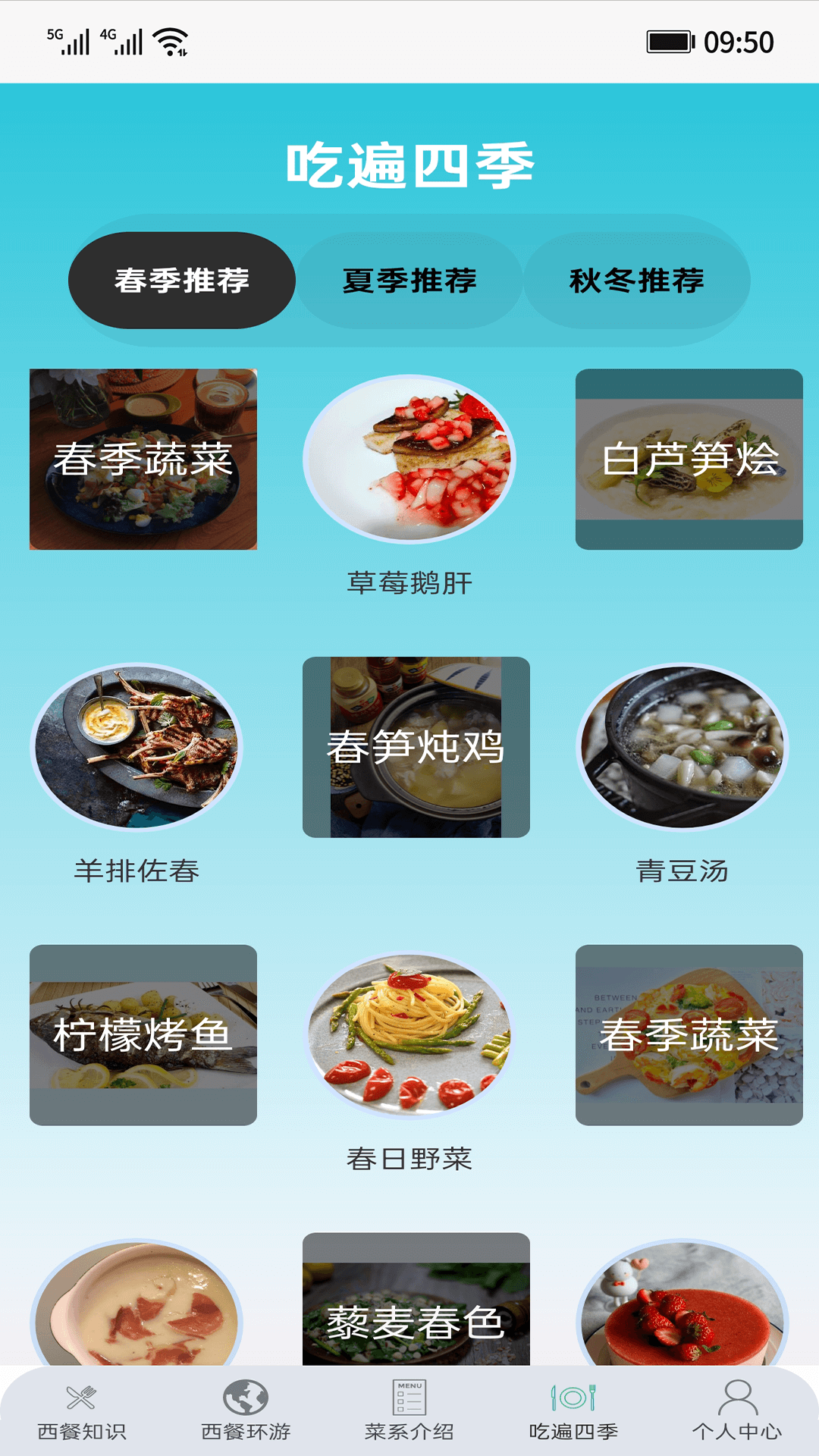Image resolution: width=819 pixels, height=1456 pixels.
Task: Open the 春笋炖鸡 dish card
Action: tap(416, 748)
